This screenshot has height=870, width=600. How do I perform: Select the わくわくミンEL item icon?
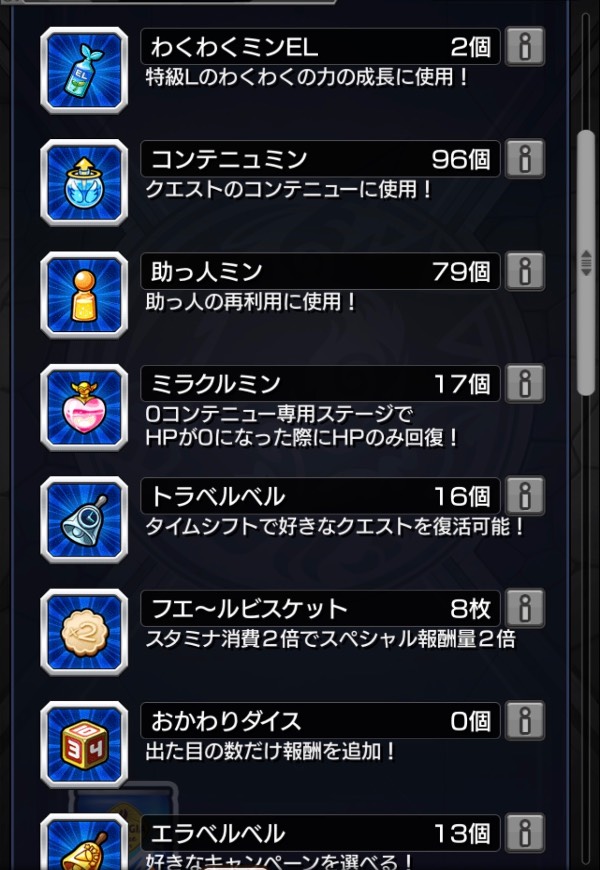(84, 70)
